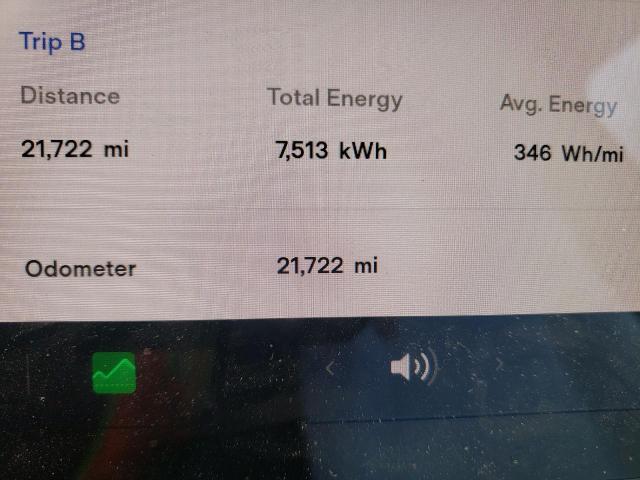640x480 pixels.
Task: Lower volume with the left chevron
Action: pyautogui.click(x=331, y=369)
